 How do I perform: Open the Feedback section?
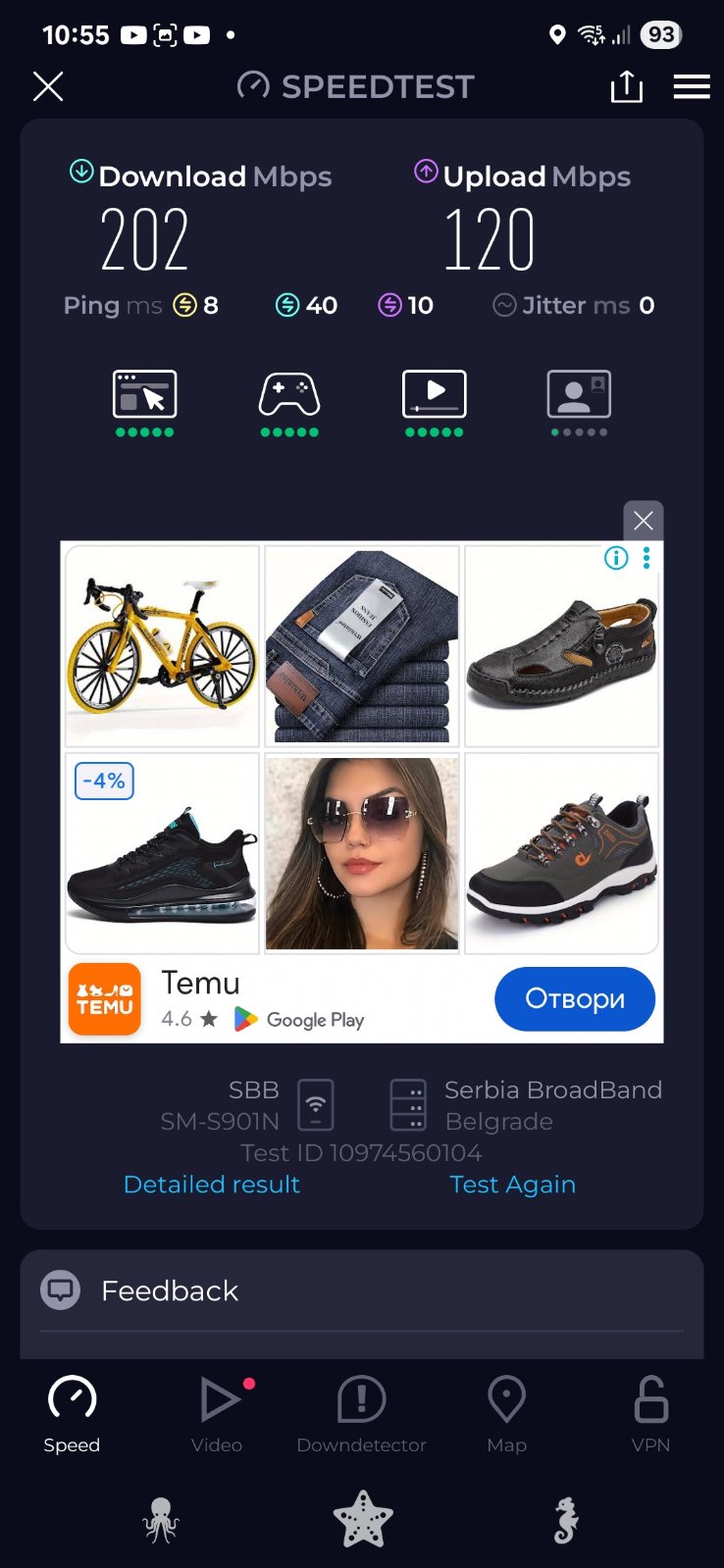click(x=170, y=1290)
